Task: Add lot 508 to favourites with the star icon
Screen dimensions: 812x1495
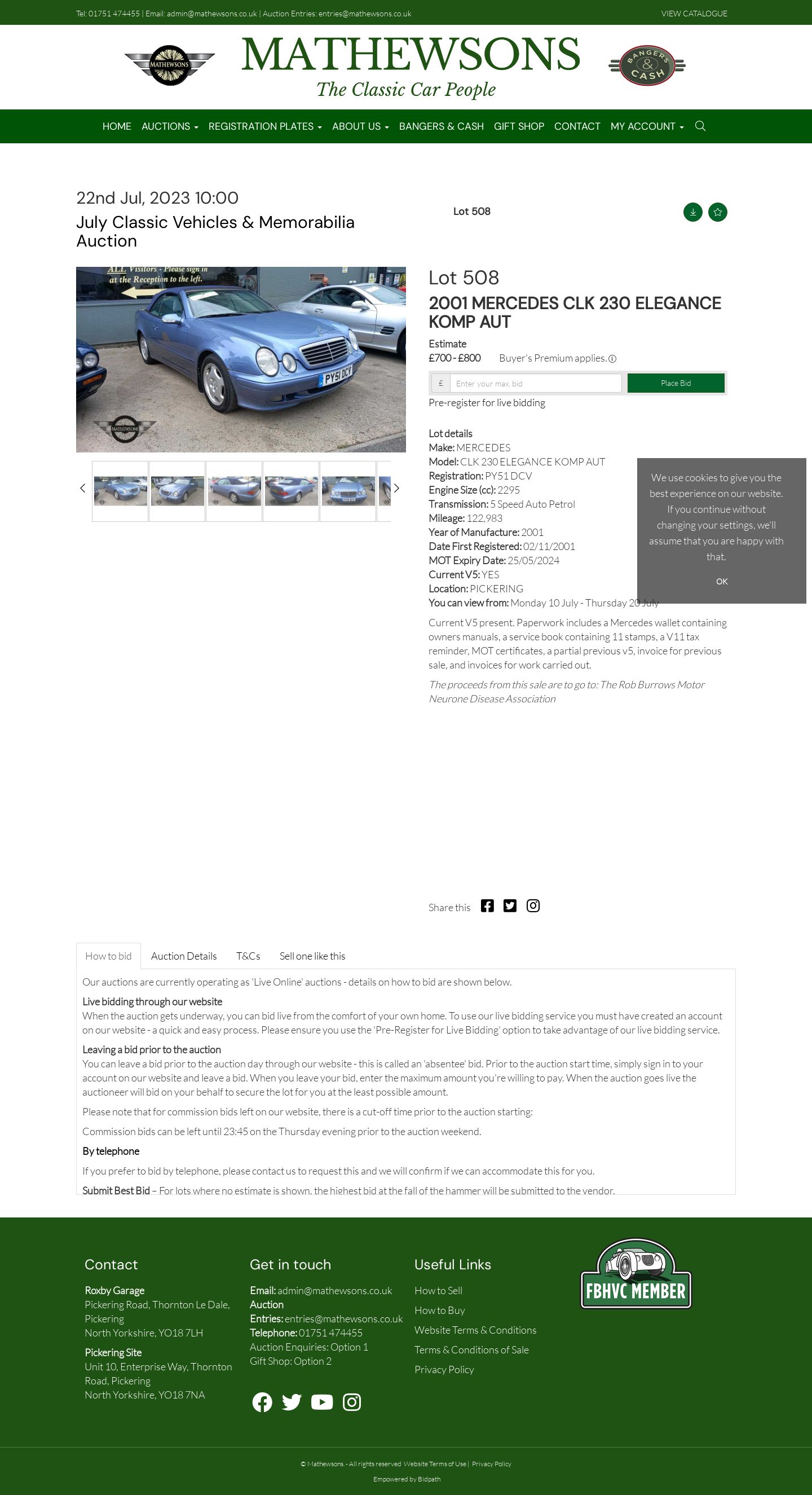Action: (x=717, y=212)
